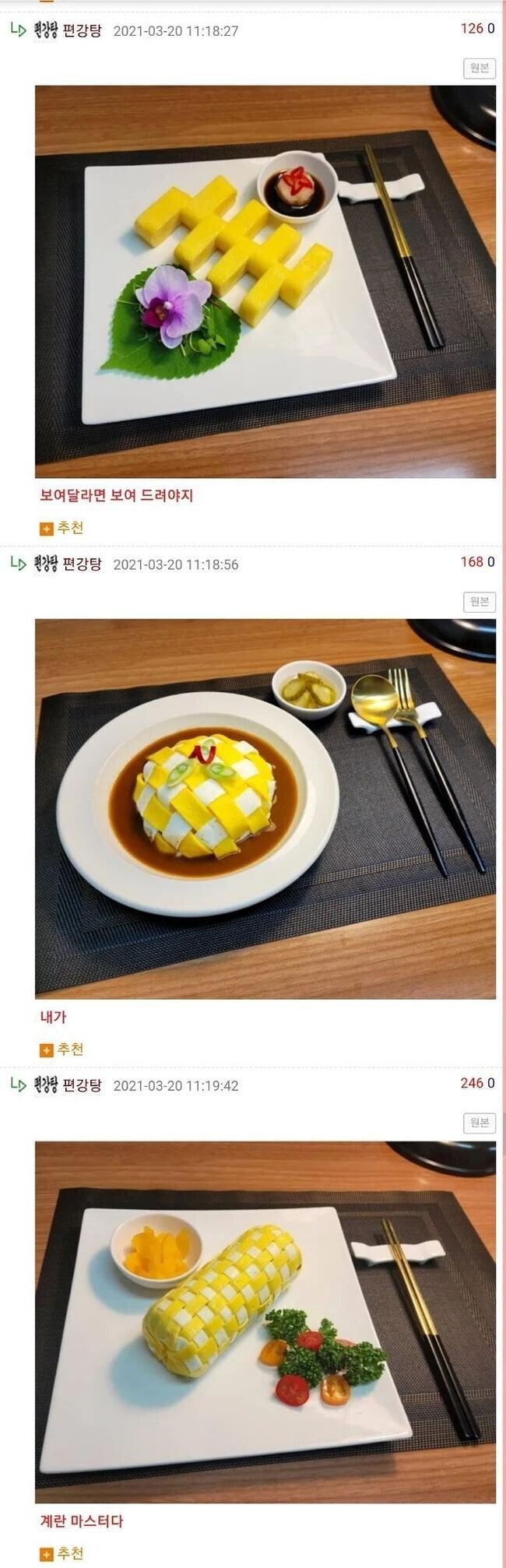Recommend the '계란 마스터다' comment
This screenshot has width=506, height=1568.
(x=62, y=1554)
